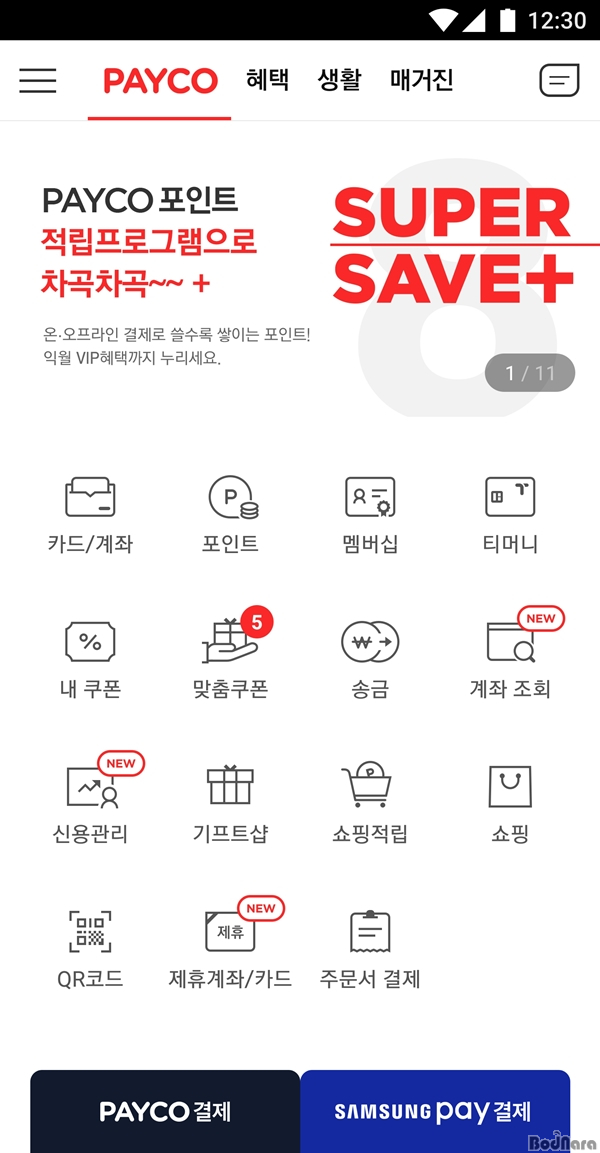Open the message icon in the top bar
Image resolution: width=600 pixels, height=1153 pixels.
(559, 80)
